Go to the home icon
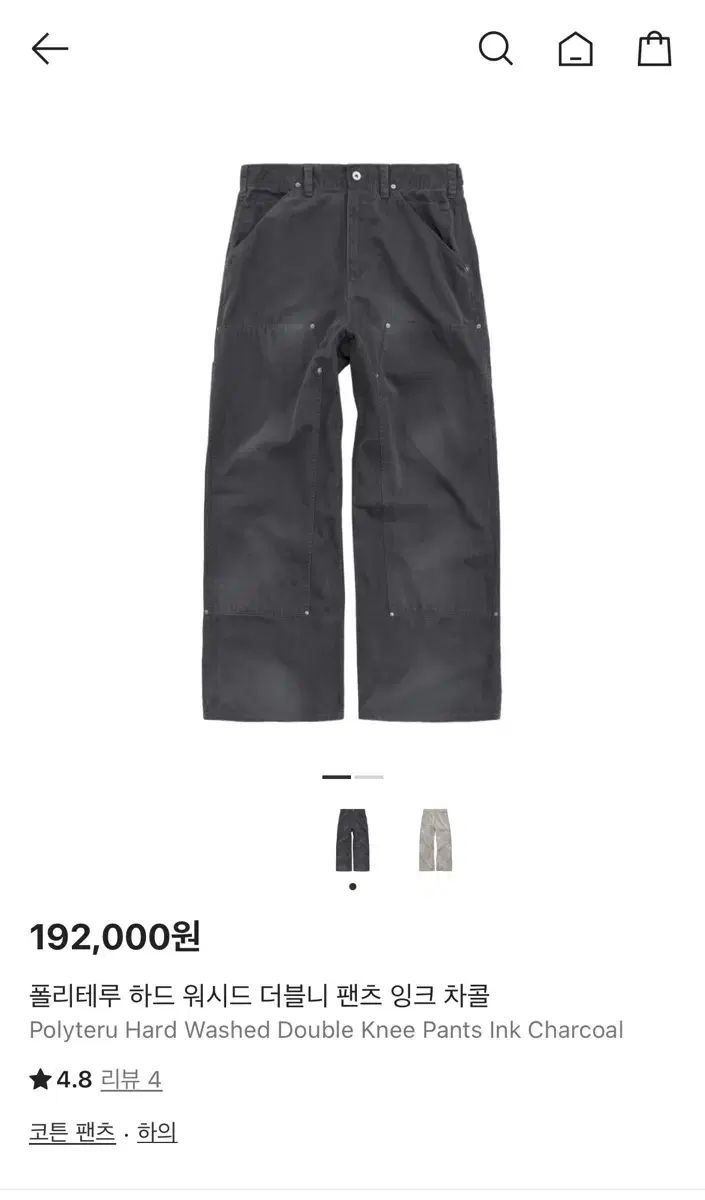 pyautogui.click(x=575, y=48)
